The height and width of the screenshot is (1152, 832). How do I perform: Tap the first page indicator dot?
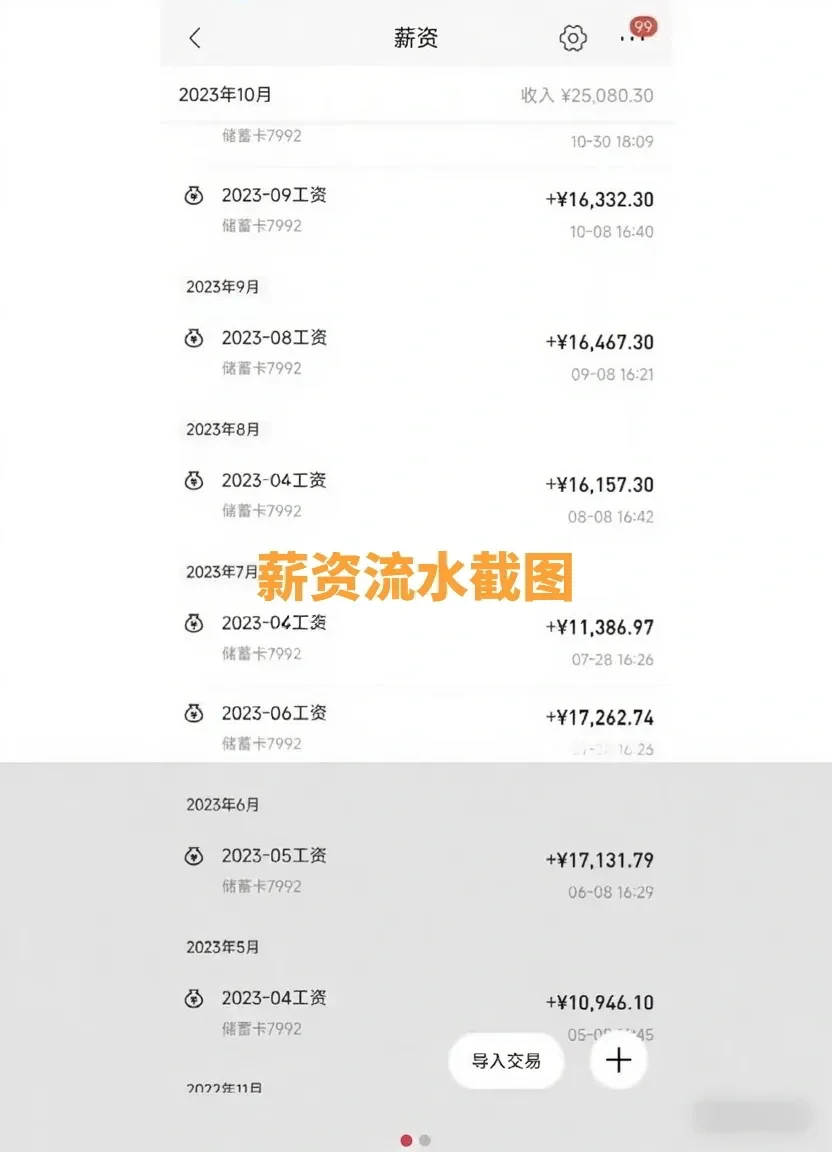(406, 1139)
